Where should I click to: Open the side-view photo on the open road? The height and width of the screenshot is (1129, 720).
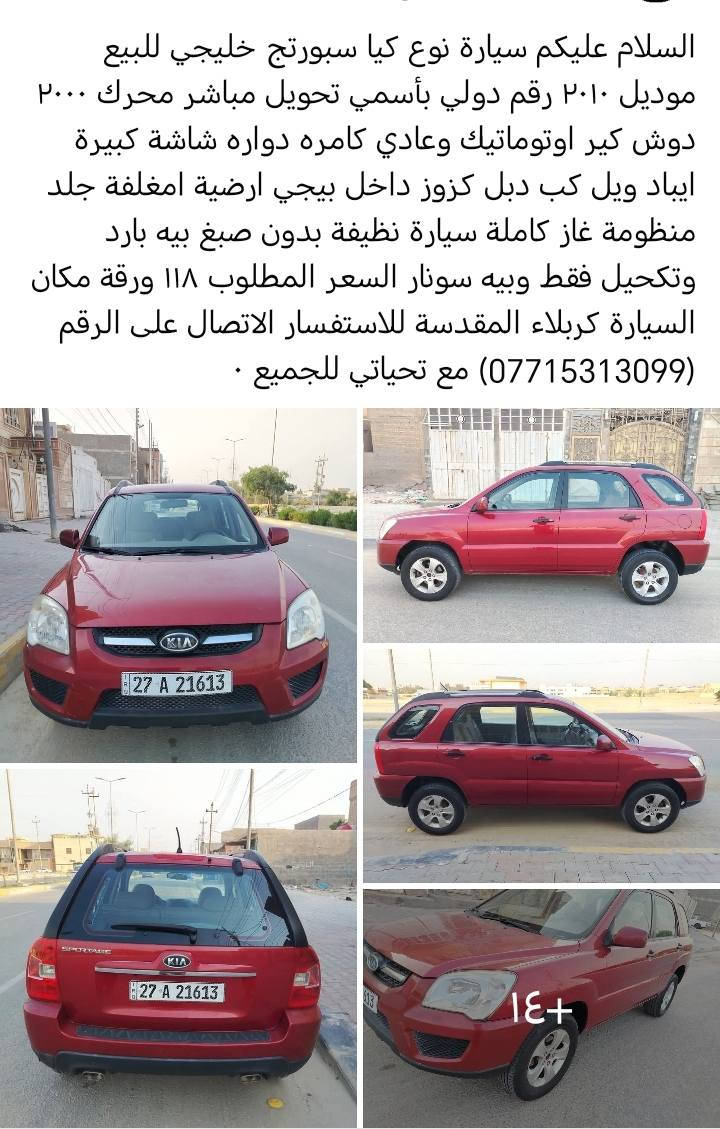point(541,763)
